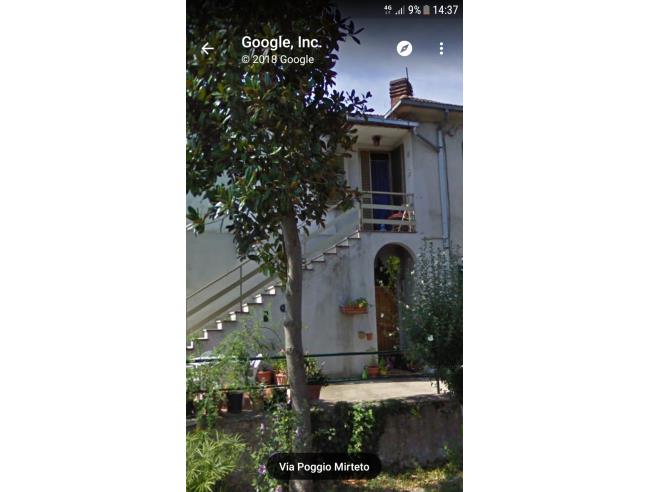Tap the compass icon
This screenshot has height=492, width=648.
pyautogui.click(x=404, y=48)
